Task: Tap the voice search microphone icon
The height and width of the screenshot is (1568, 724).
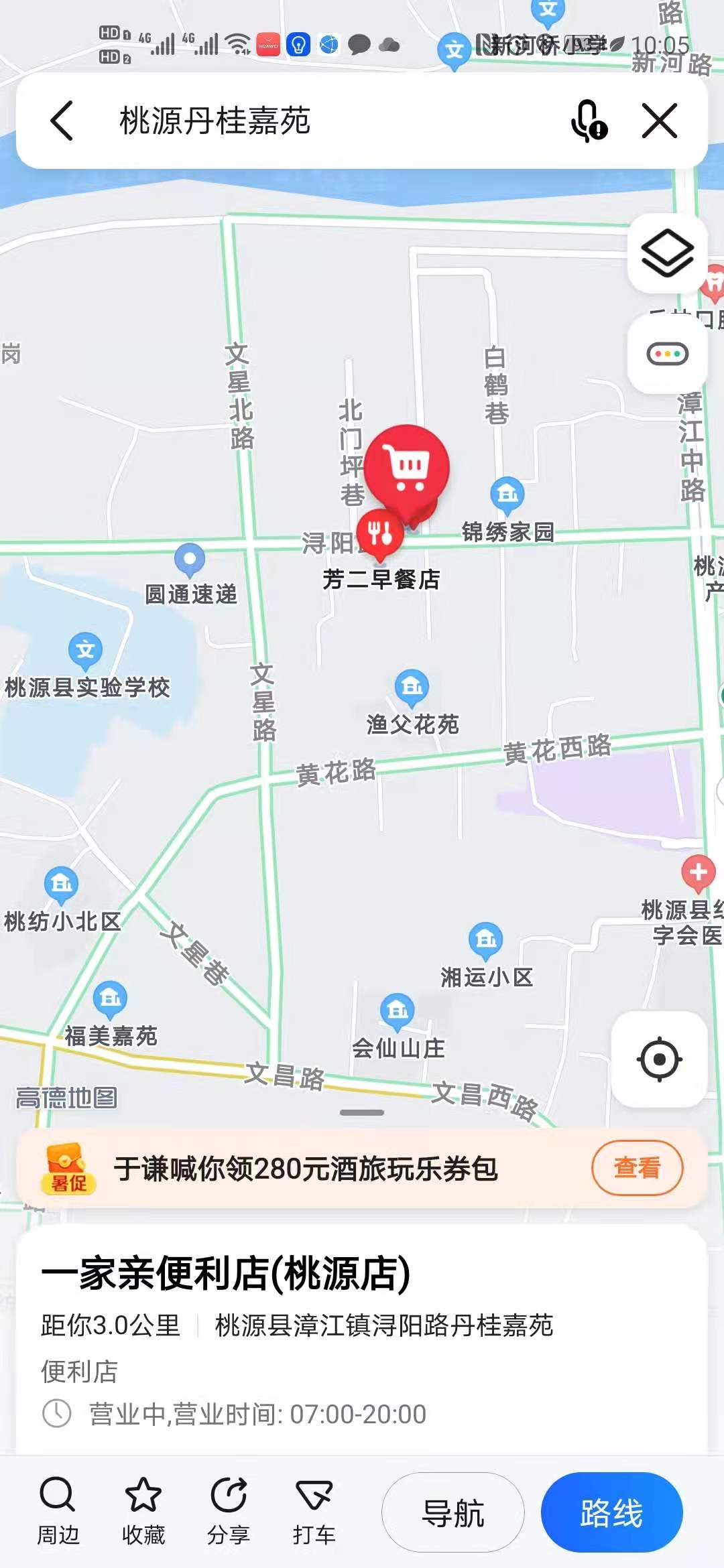Action: (x=588, y=121)
